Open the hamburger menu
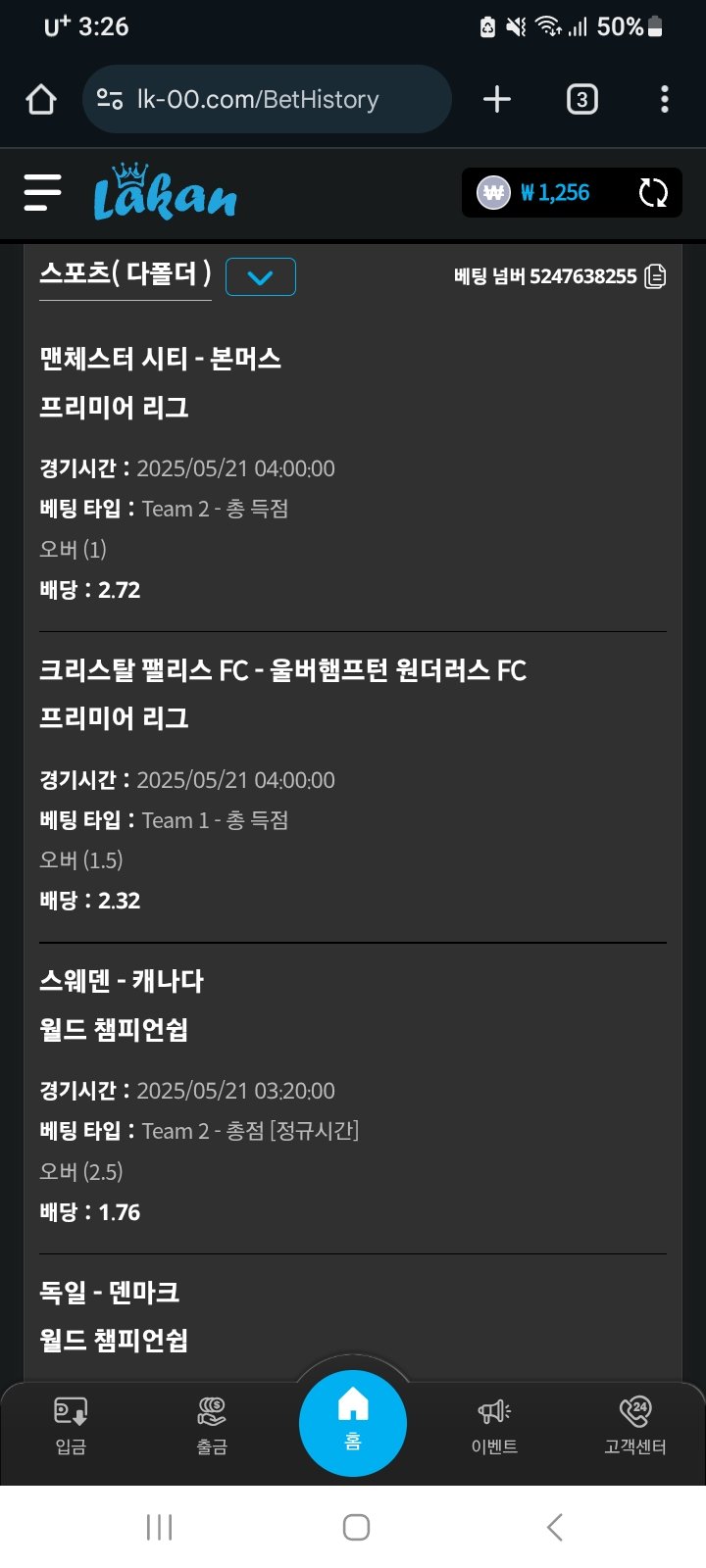Viewport: 706px width, 1568px height. (43, 192)
